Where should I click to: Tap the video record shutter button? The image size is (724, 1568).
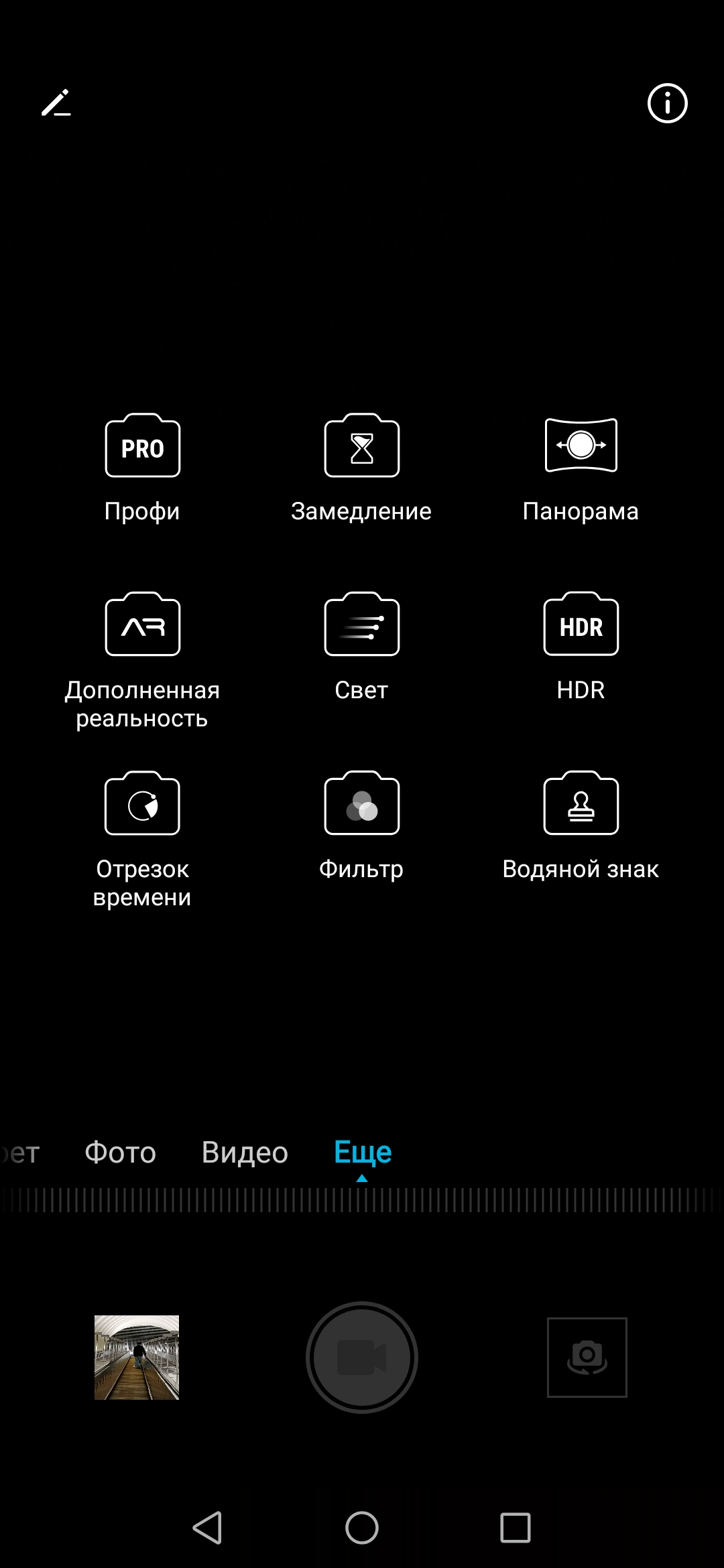(362, 1358)
